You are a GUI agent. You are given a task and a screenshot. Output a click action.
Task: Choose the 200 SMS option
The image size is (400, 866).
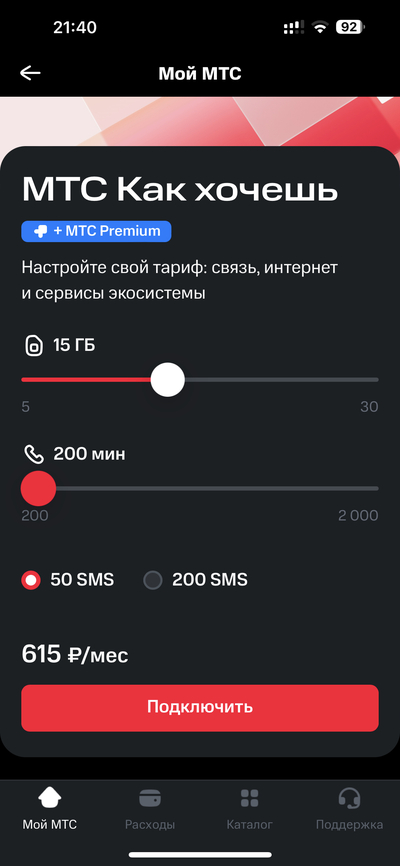(x=195, y=580)
